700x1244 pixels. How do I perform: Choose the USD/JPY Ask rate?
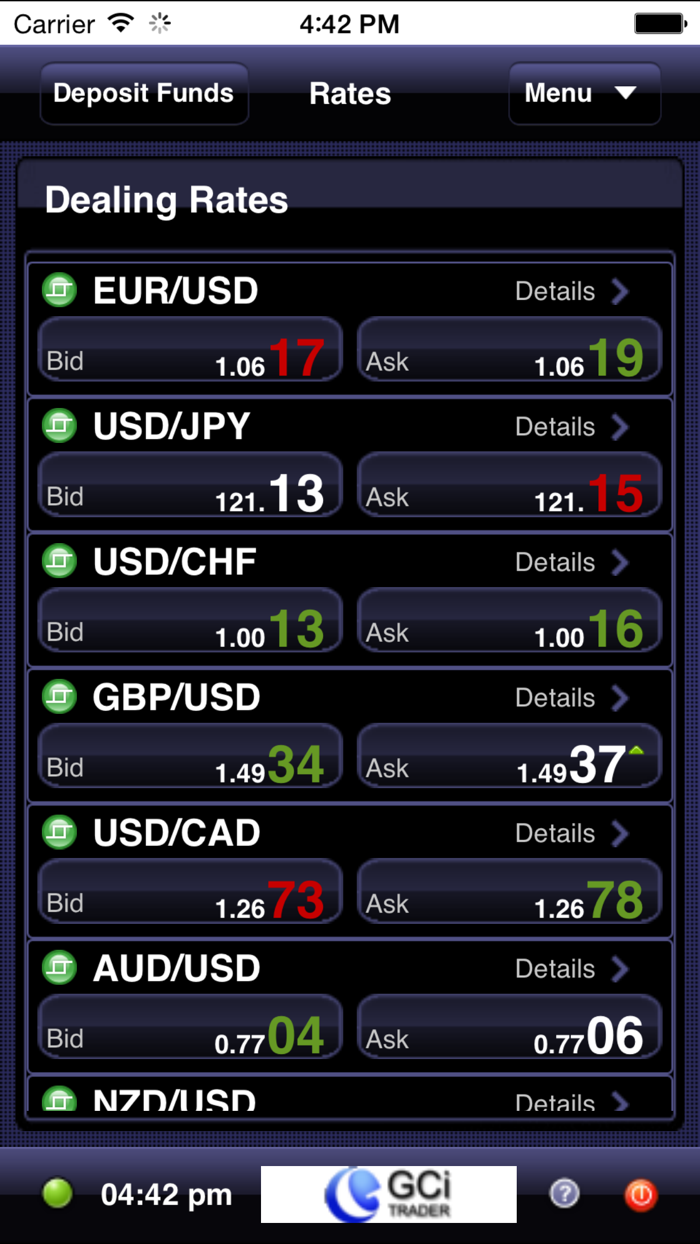tap(509, 485)
